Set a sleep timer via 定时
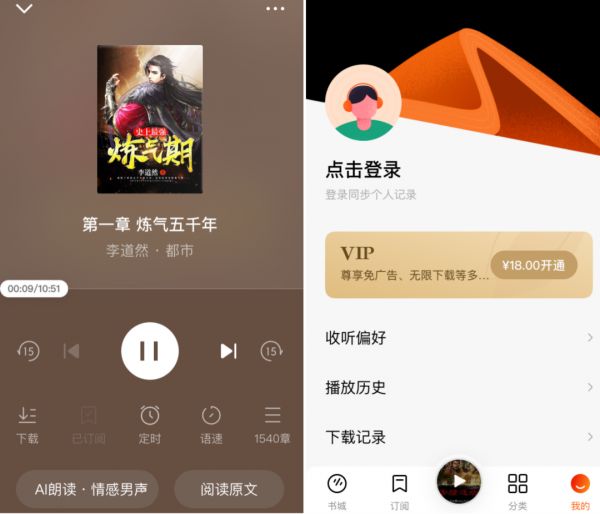Image resolution: width=600 pixels, height=514 pixels. tap(150, 424)
